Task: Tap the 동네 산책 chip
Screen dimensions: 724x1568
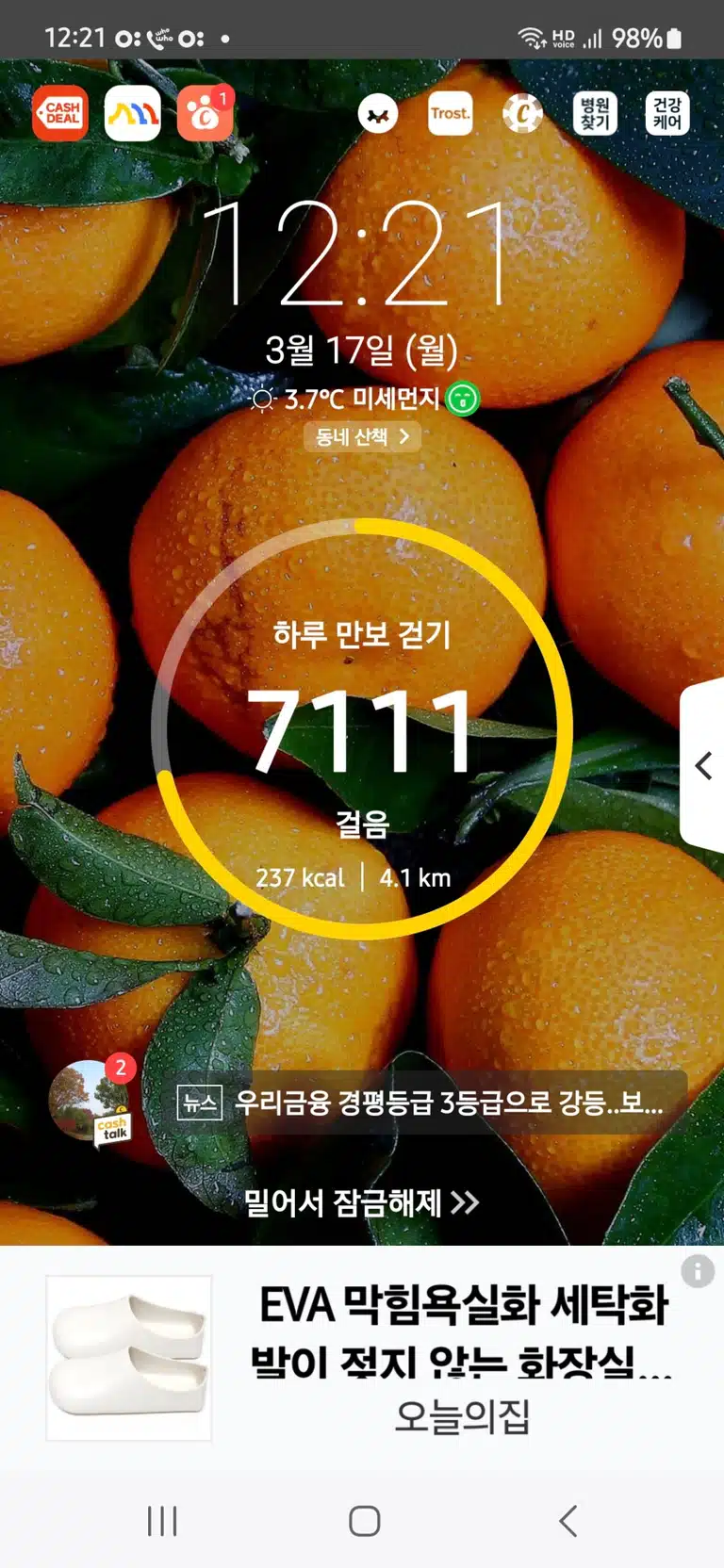Action: (x=362, y=436)
